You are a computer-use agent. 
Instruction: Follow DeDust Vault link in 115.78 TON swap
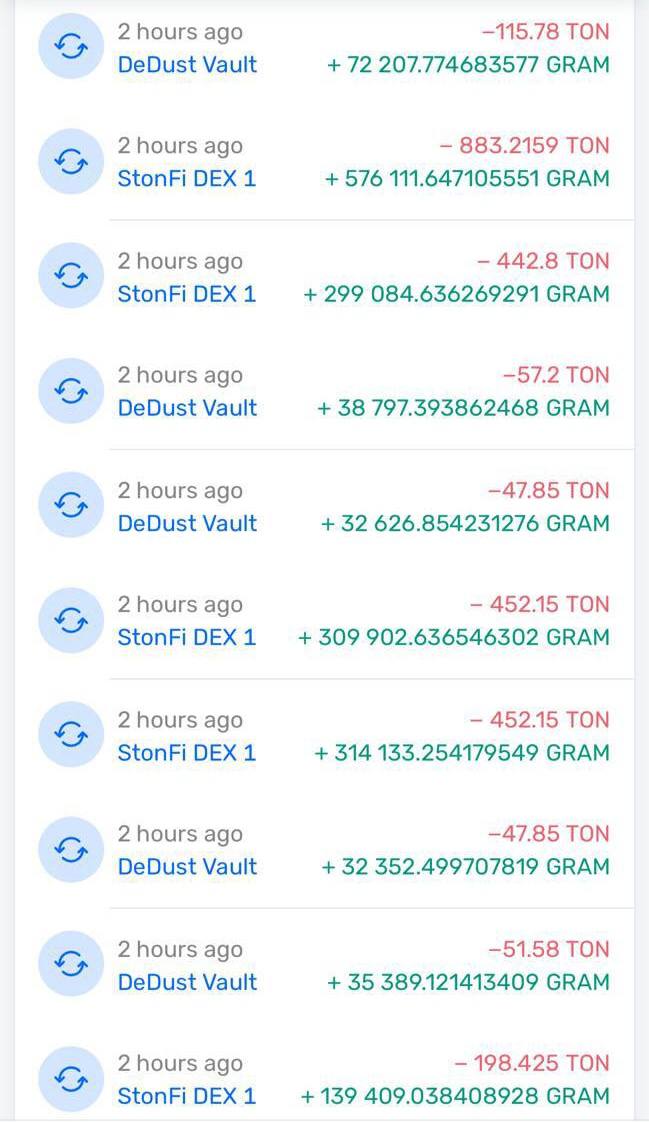click(x=187, y=65)
